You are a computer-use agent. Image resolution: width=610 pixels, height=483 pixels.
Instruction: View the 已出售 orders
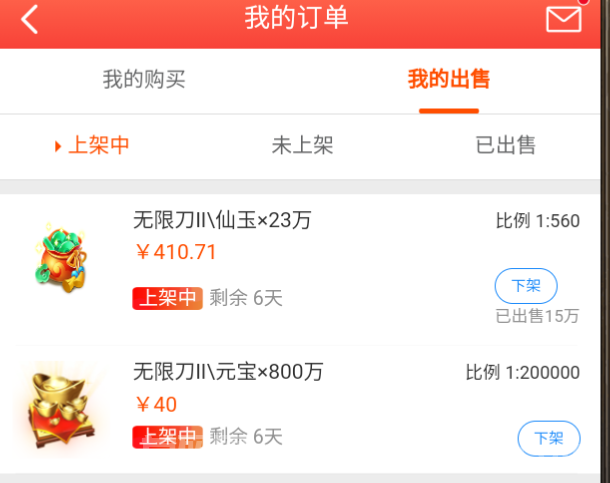coord(506,145)
